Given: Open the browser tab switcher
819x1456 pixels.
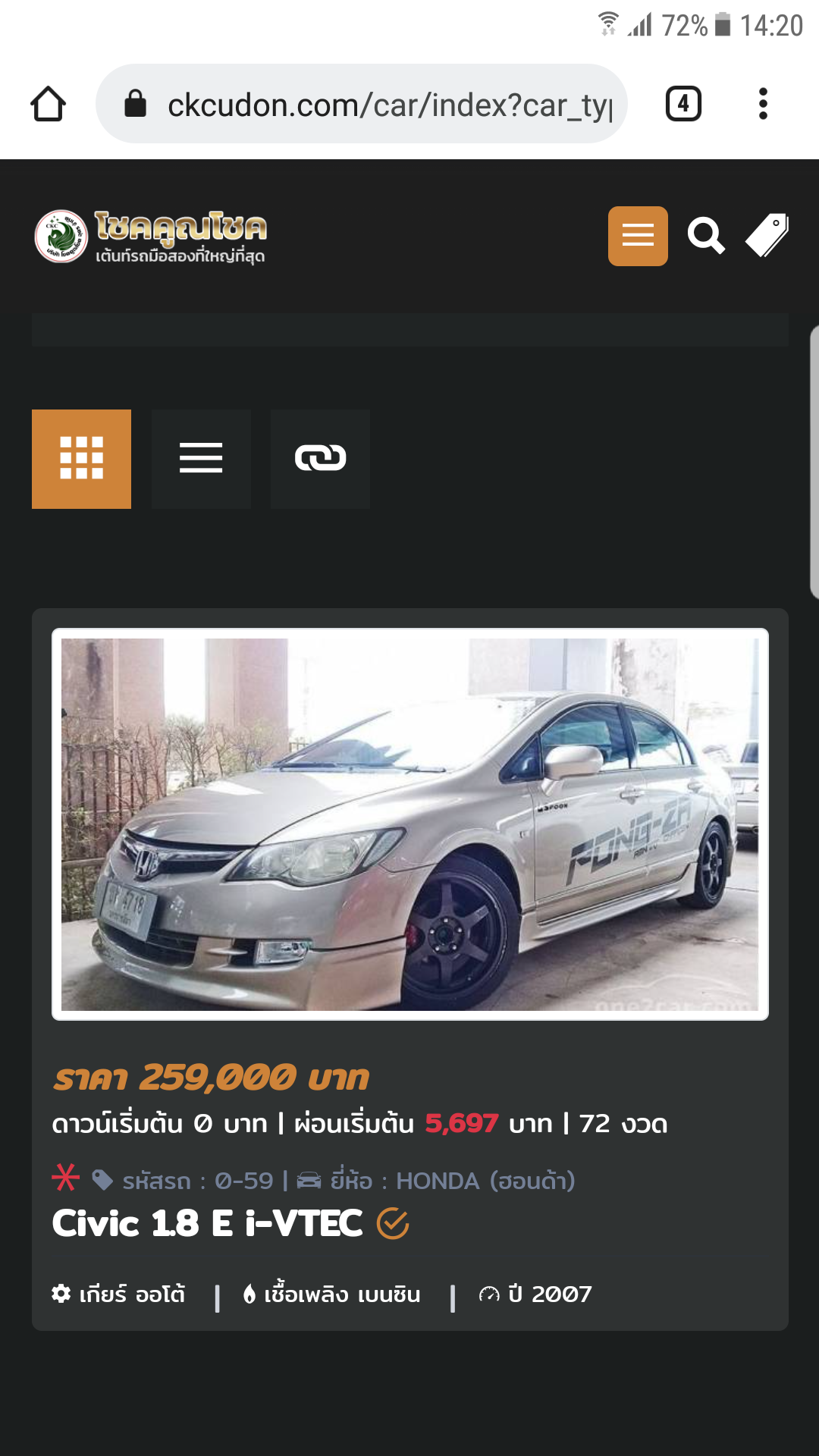Looking at the screenshot, I should coord(682,104).
